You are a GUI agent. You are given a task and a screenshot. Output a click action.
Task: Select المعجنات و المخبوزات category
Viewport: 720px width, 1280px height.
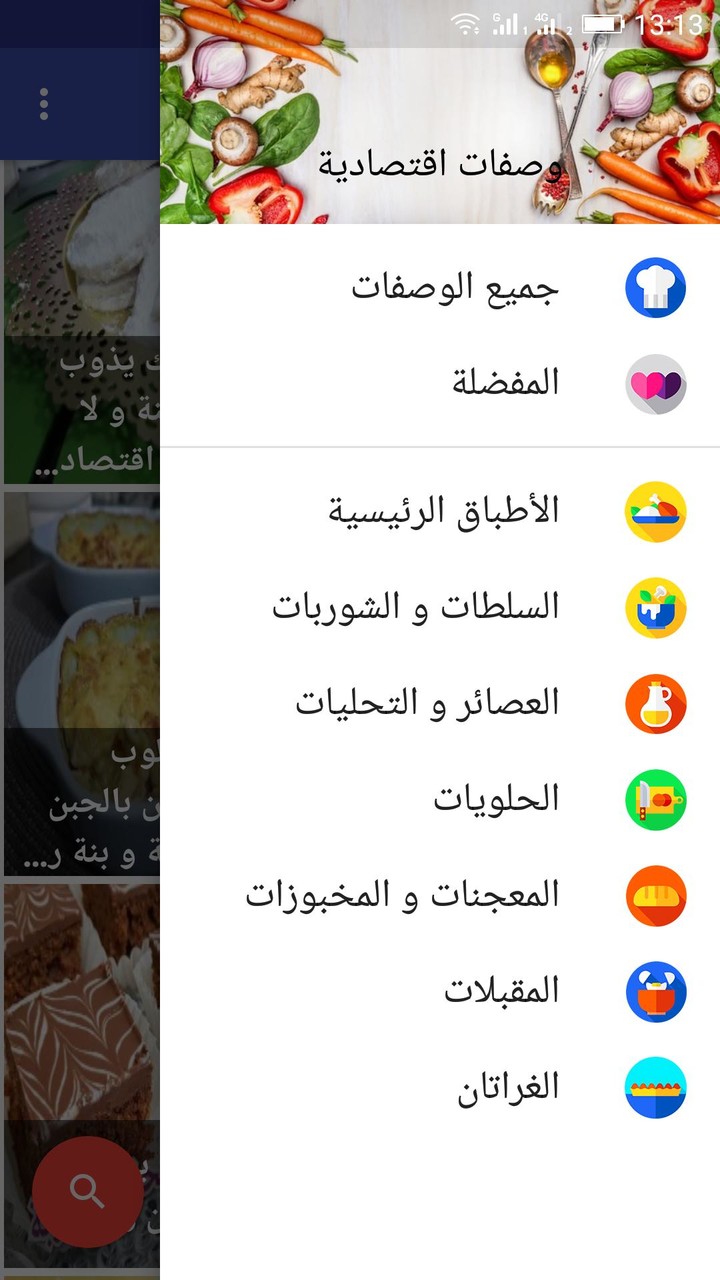click(402, 895)
